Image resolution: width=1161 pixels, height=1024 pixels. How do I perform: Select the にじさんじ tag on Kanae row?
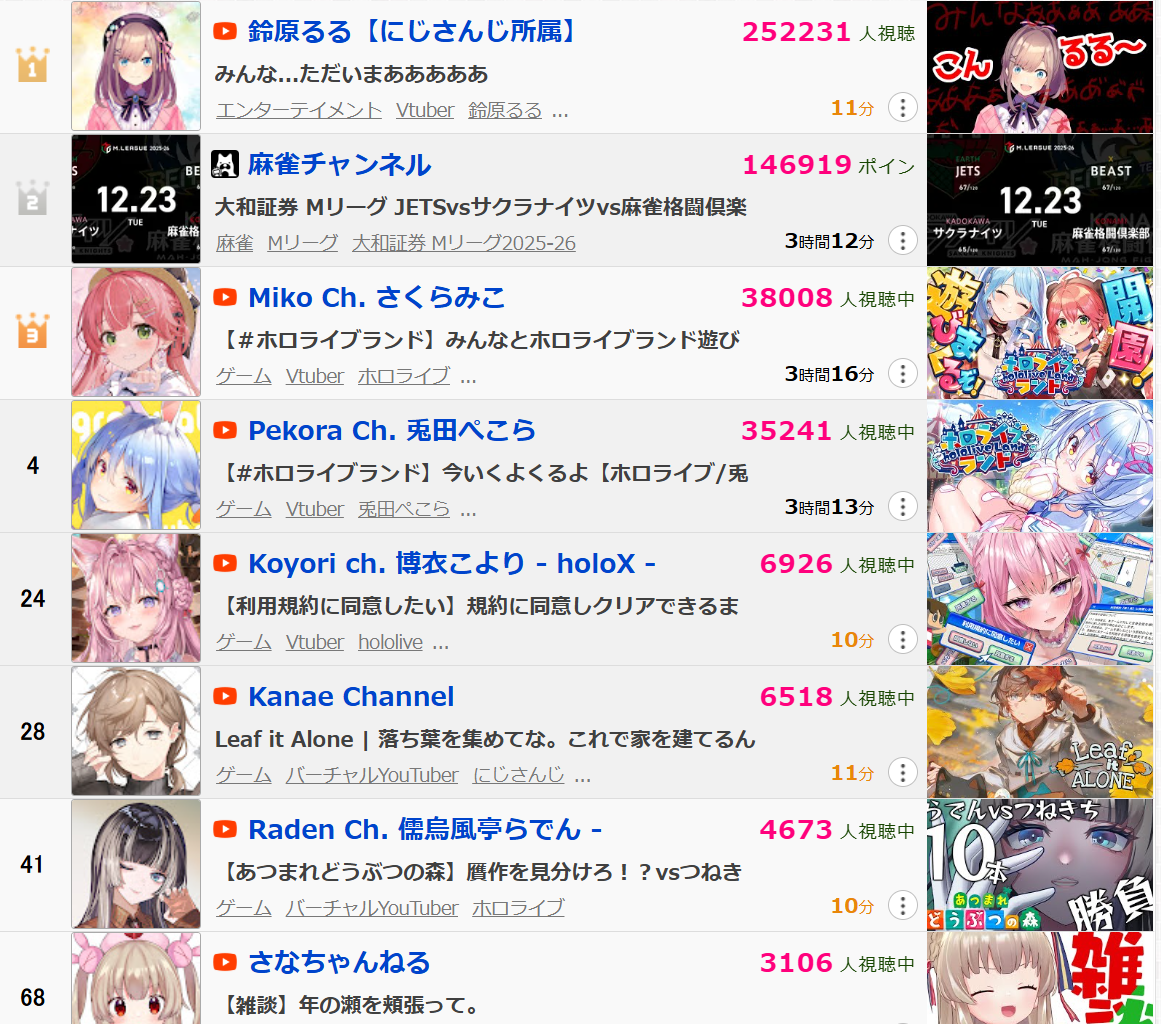click(x=518, y=775)
